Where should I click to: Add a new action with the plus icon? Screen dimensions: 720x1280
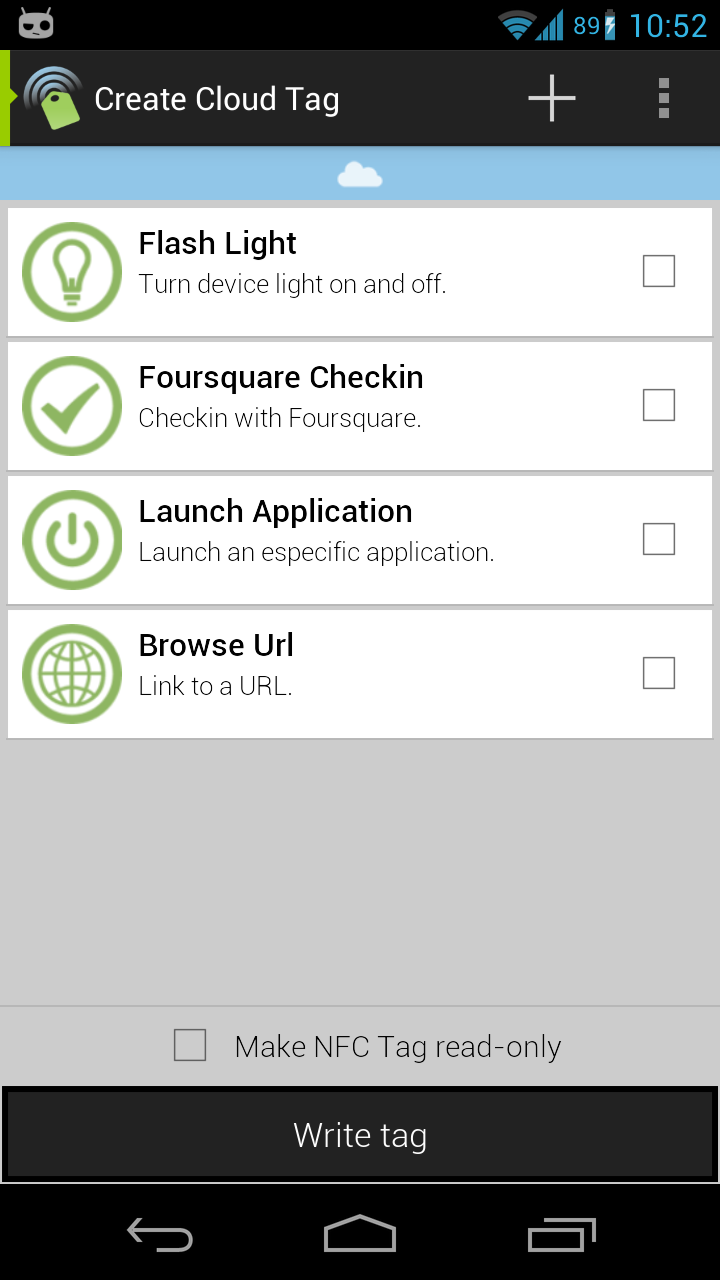tap(552, 98)
